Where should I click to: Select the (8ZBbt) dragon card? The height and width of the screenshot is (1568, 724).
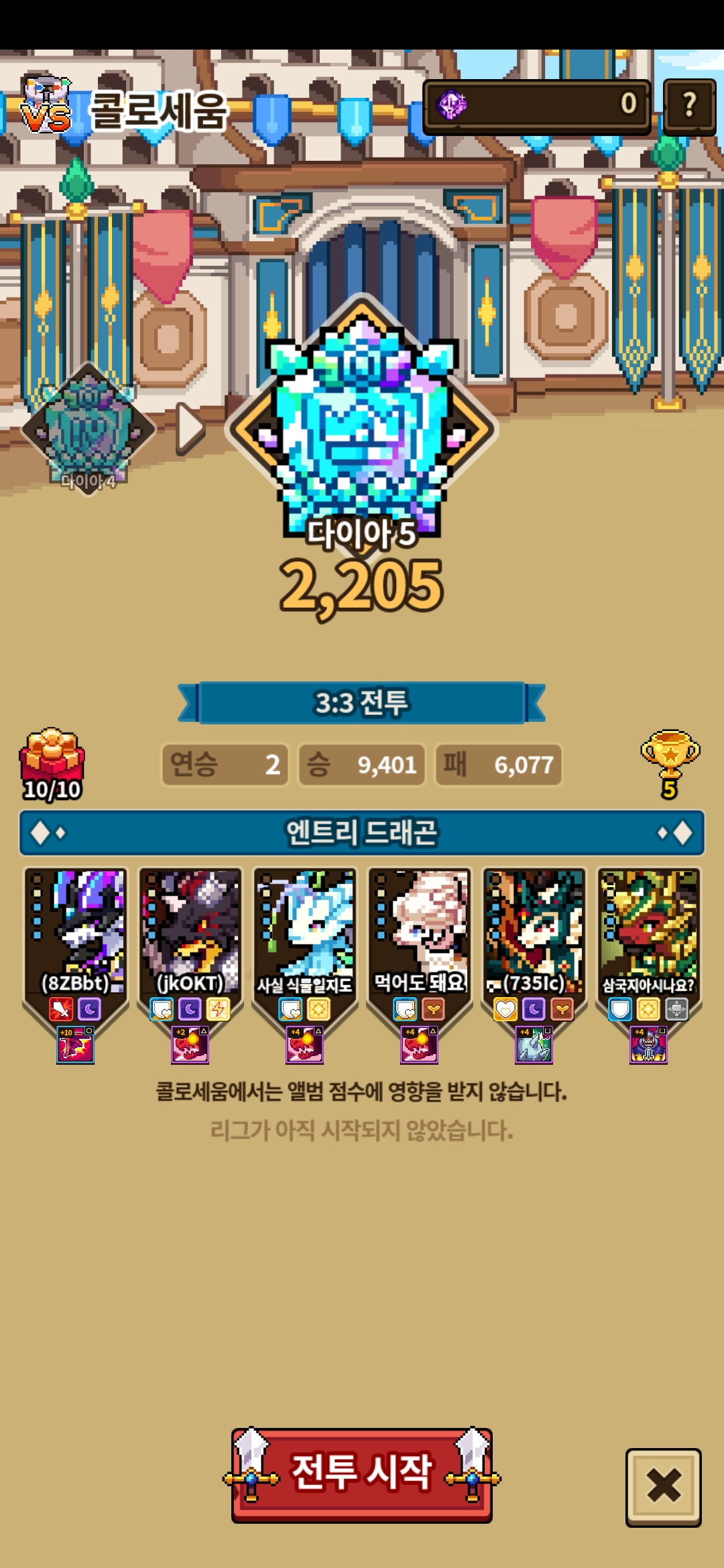click(x=76, y=938)
